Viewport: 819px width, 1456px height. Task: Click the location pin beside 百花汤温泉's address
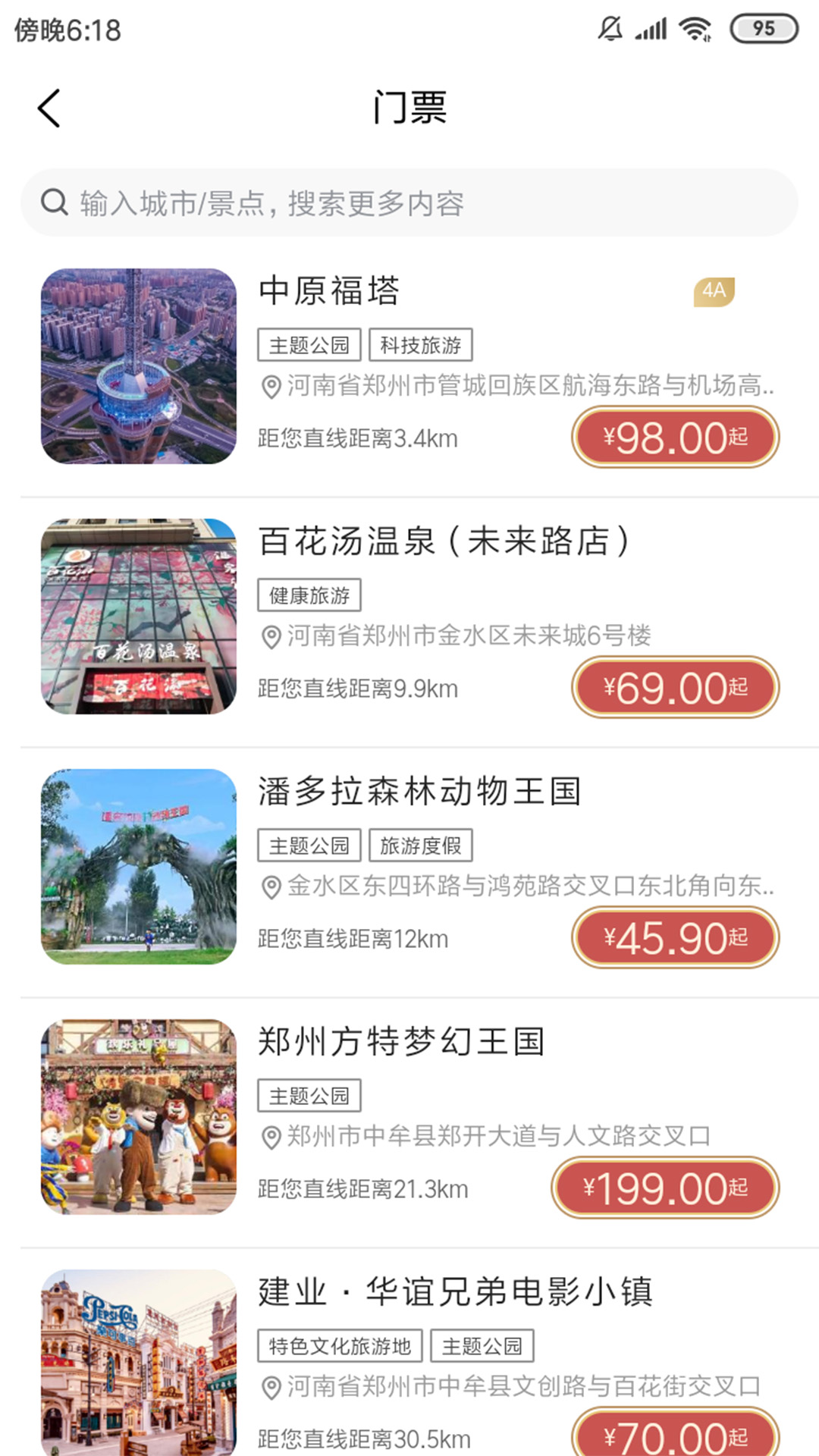coord(269,637)
